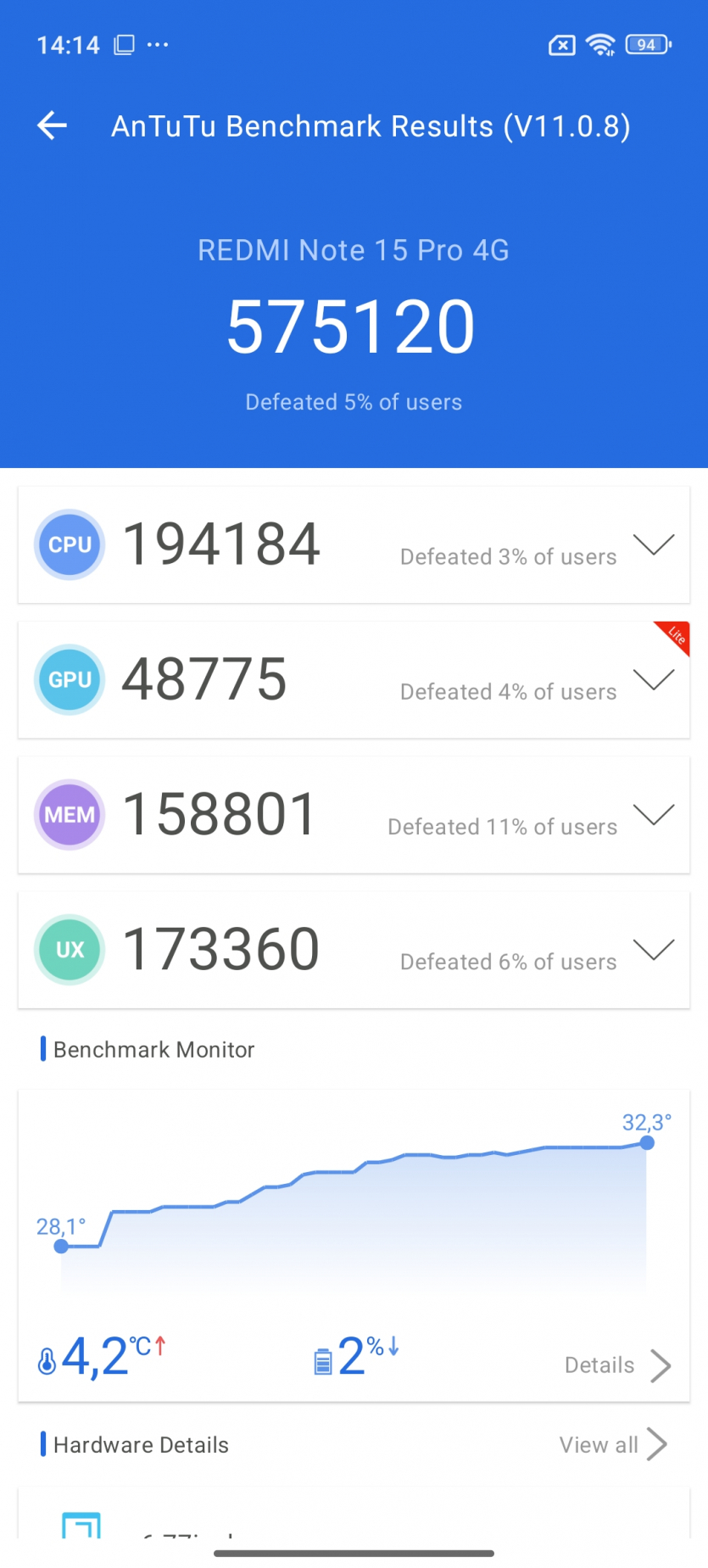708x1568 pixels.
Task: Expand the GPU score breakdown
Action: click(654, 679)
